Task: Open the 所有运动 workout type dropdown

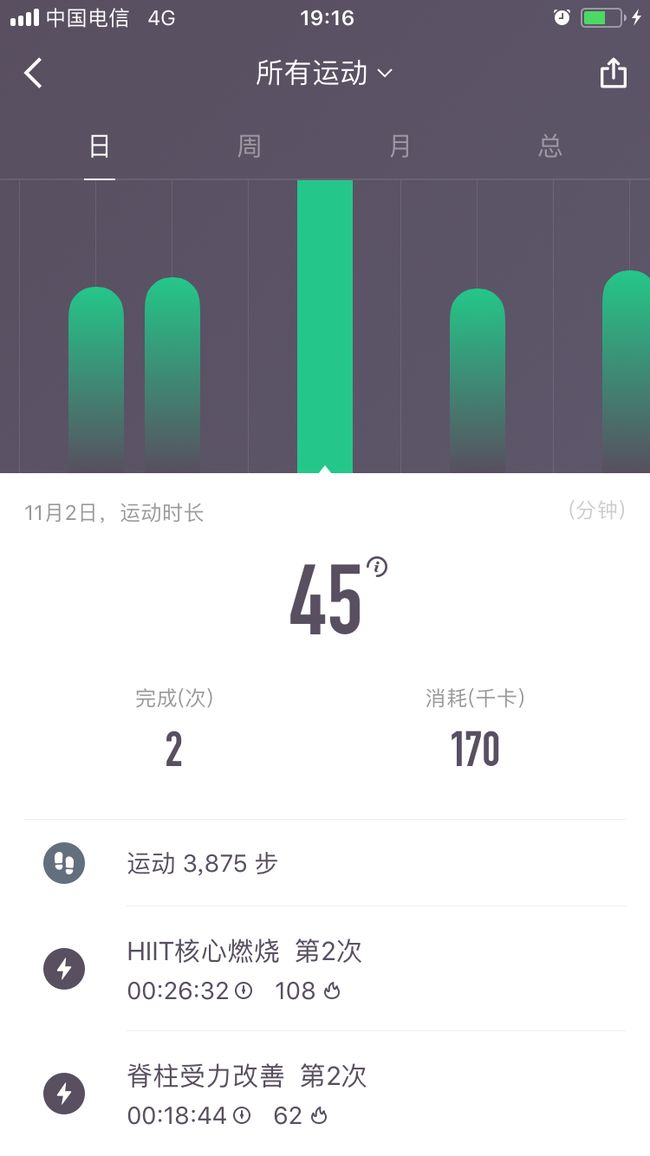Action: [324, 73]
